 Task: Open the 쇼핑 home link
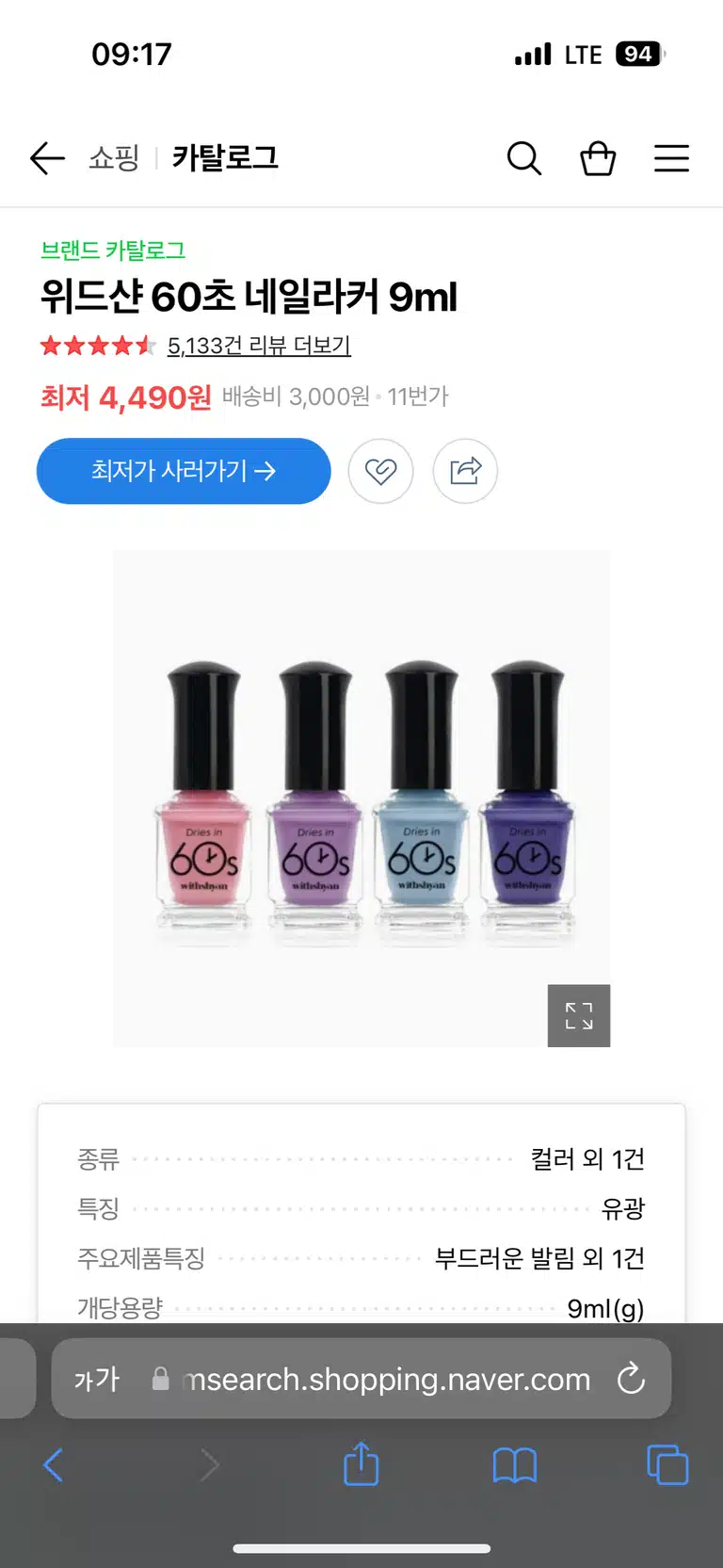(x=114, y=158)
